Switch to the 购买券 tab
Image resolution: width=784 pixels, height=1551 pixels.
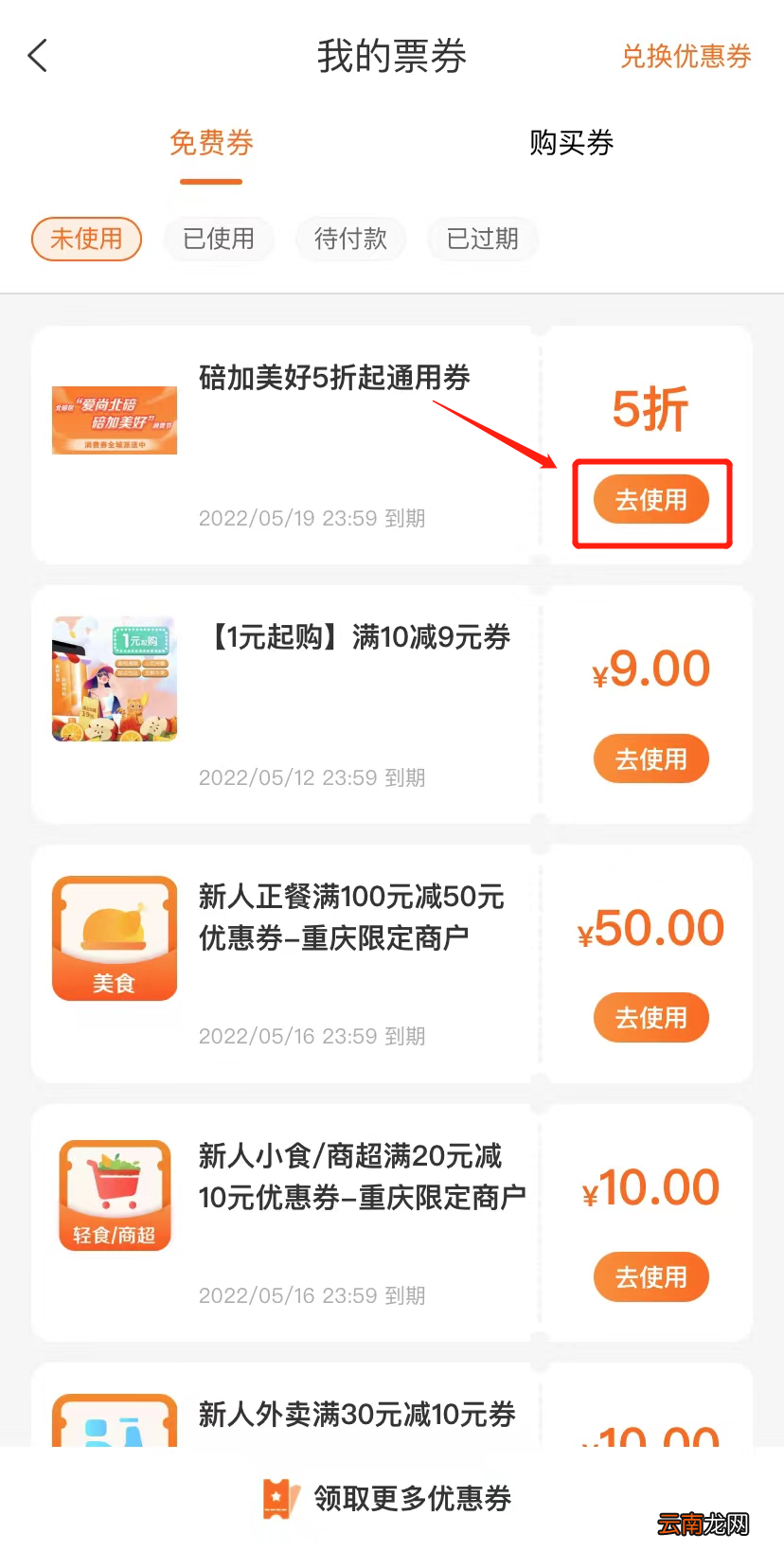click(572, 143)
